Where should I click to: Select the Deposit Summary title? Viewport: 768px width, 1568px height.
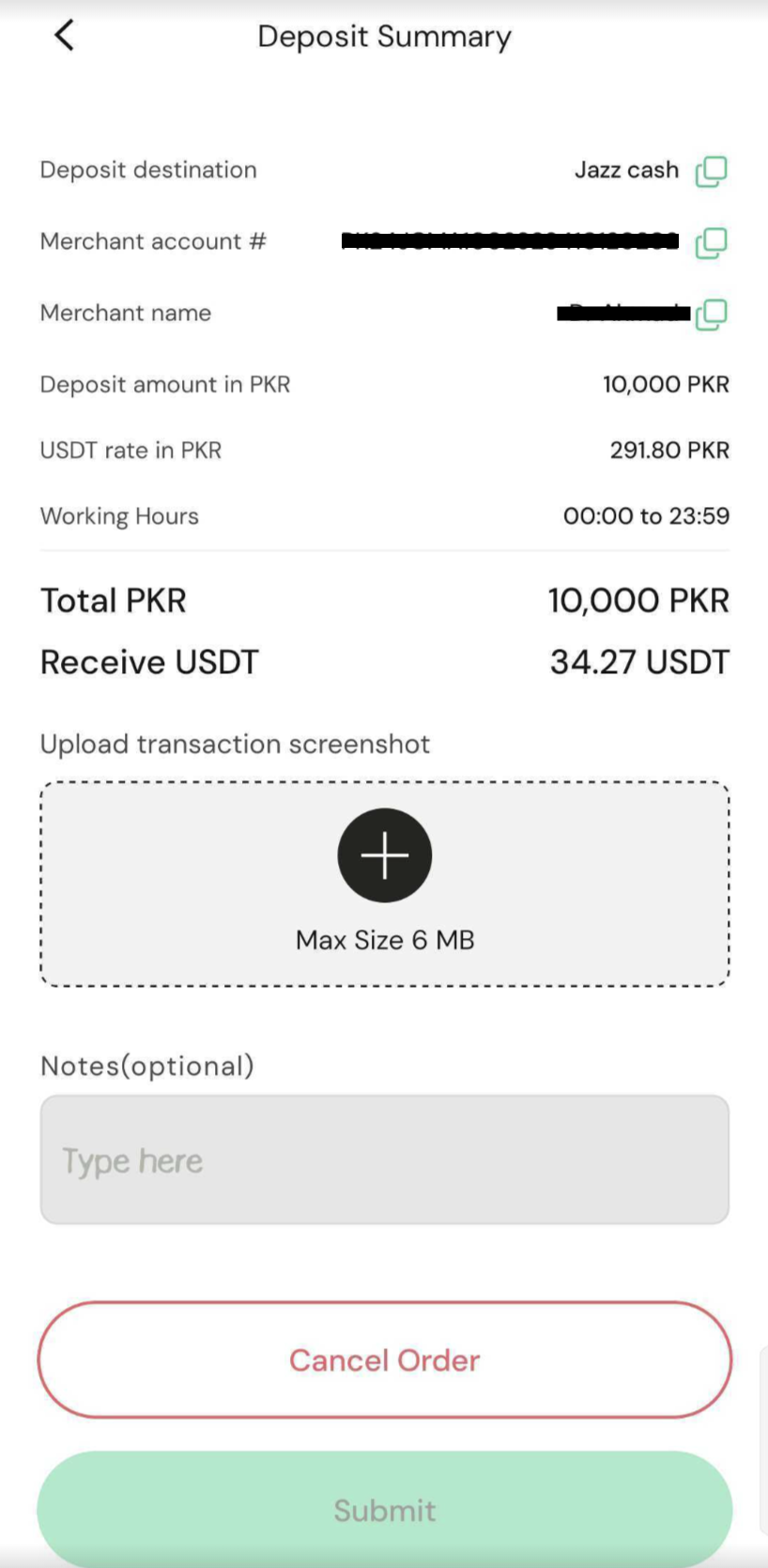[x=384, y=36]
